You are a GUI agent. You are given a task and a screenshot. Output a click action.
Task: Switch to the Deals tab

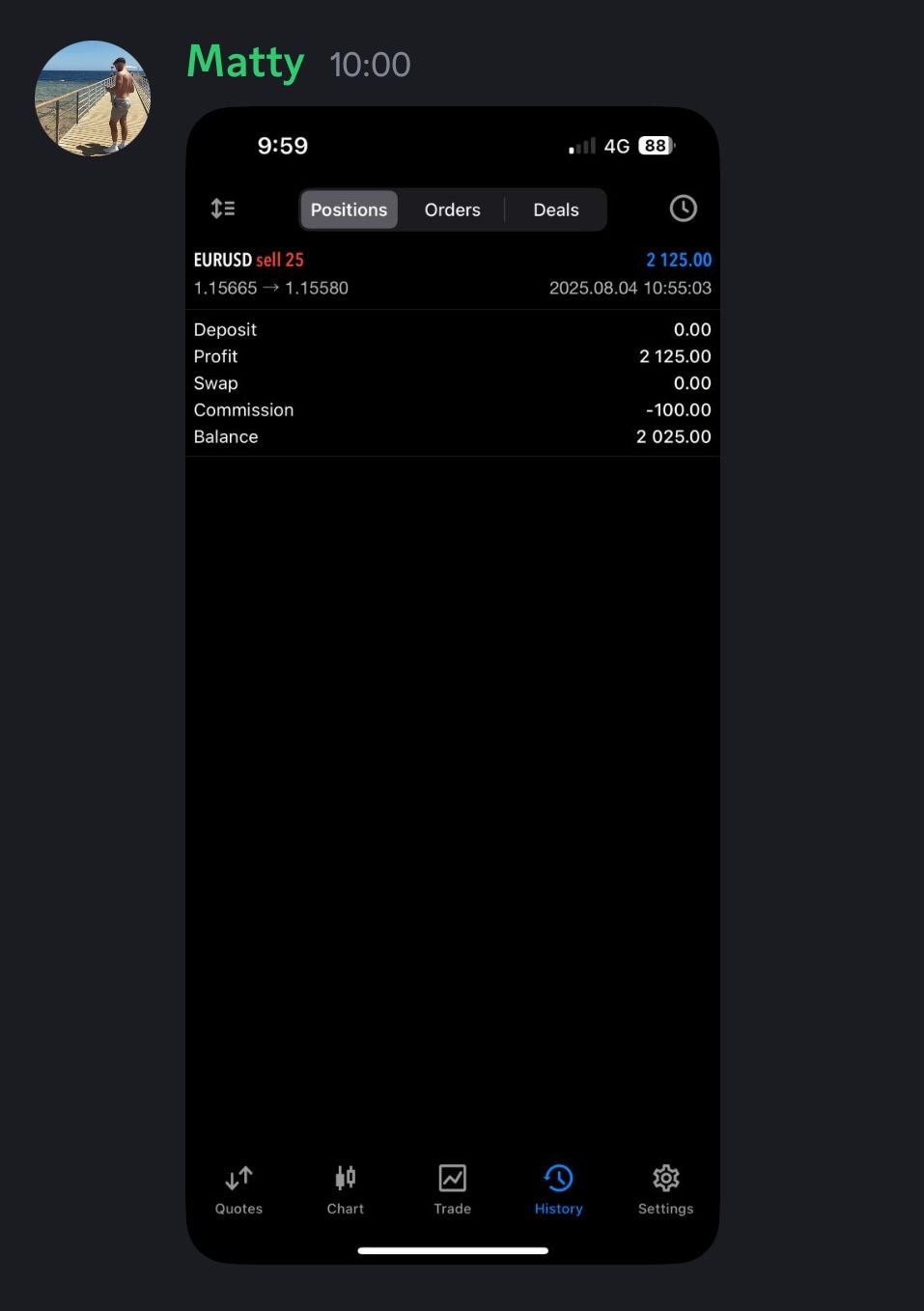coord(555,209)
